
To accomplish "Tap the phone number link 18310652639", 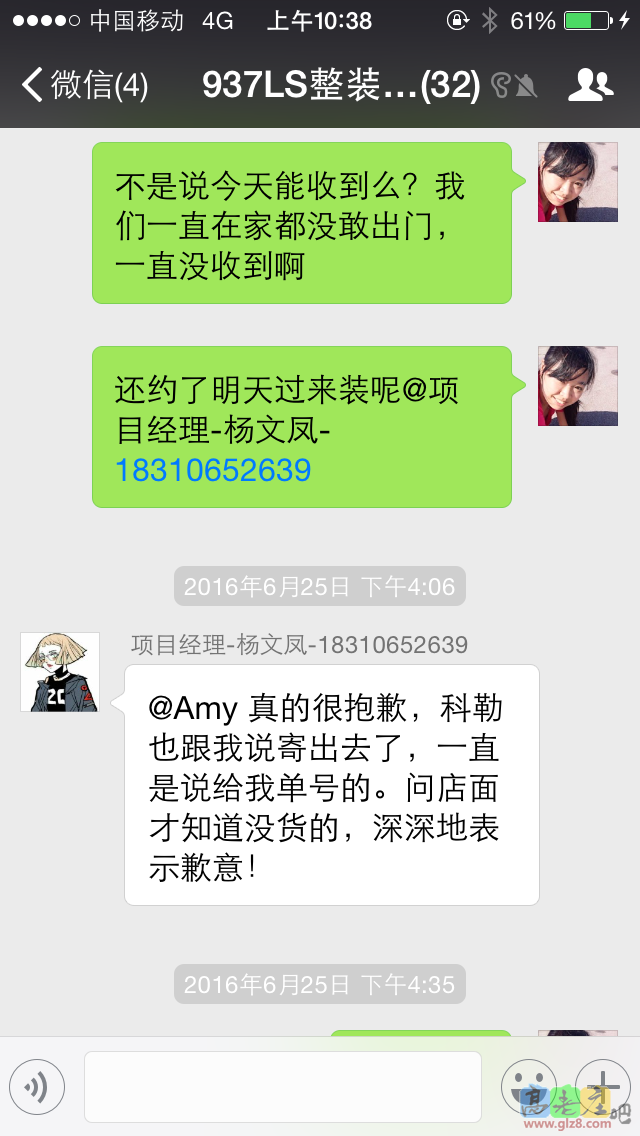I will [x=213, y=470].
